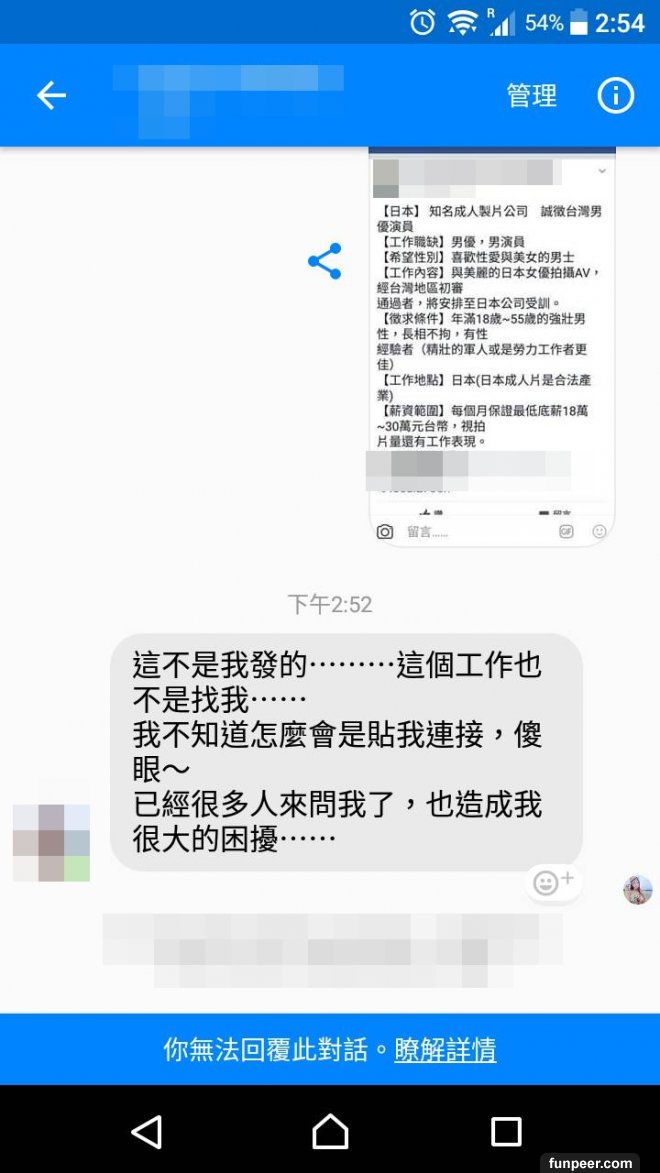Share the screenshot image message
The image size is (660, 1173).
pyautogui.click(x=324, y=261)
